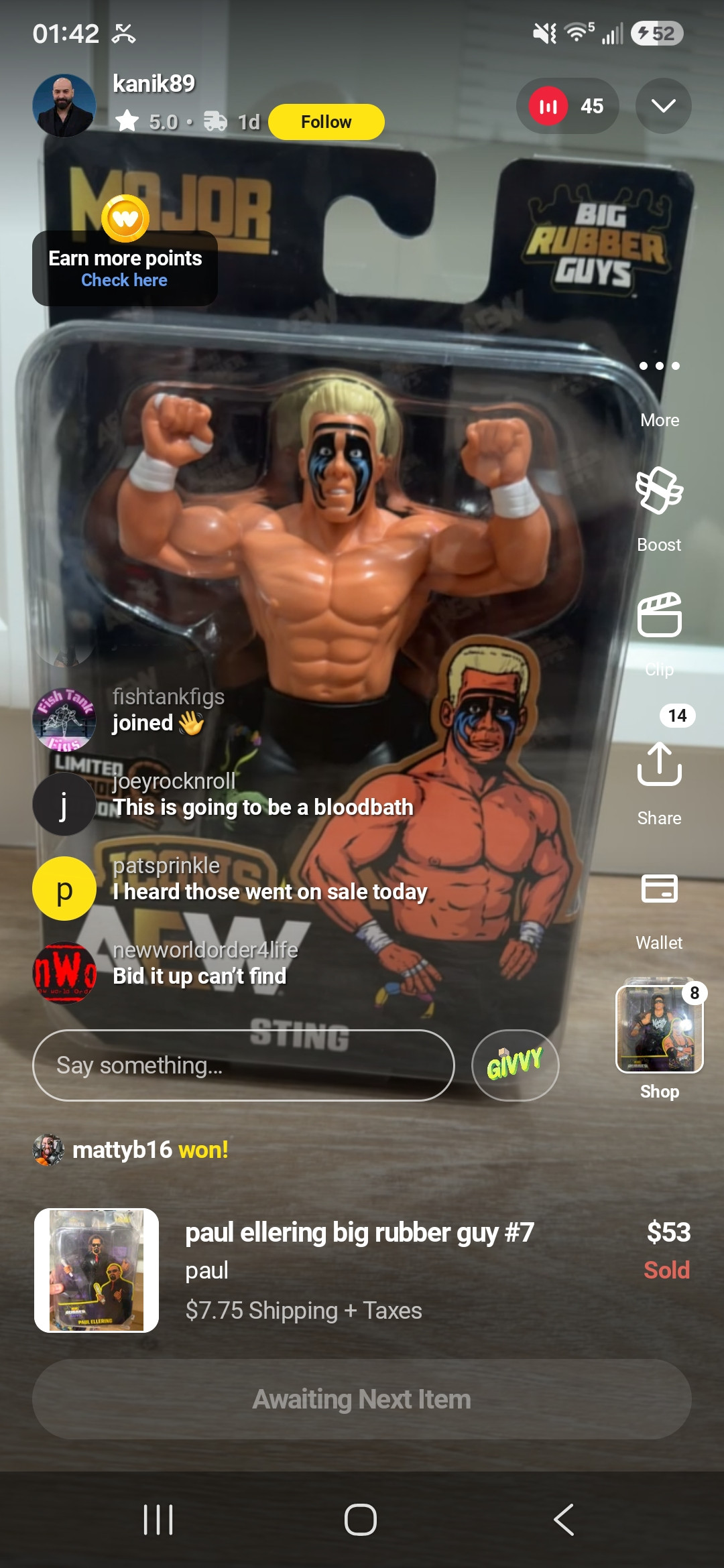Open the paul ellering item thumbnail
724x1568 pixels.
point(97,1270)
